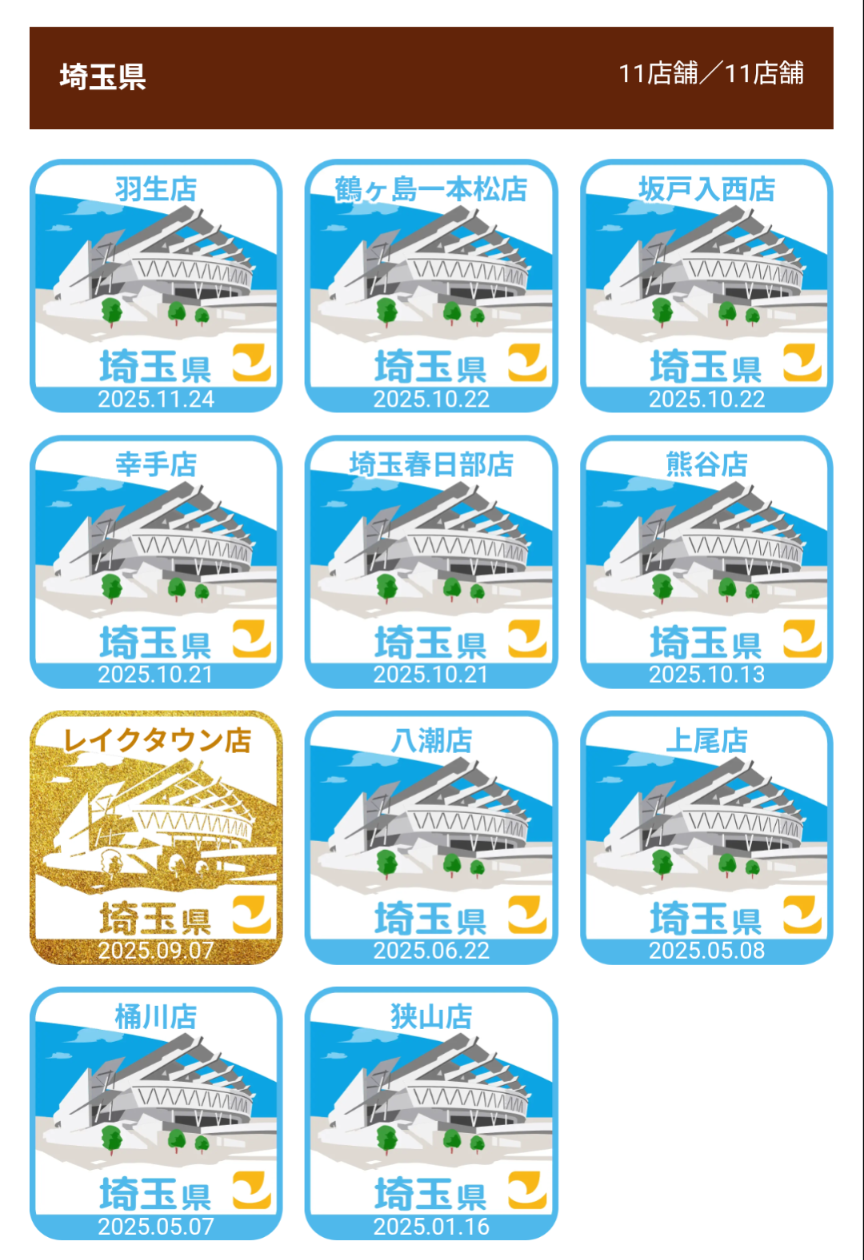The image size is (864, 1260).
Task: Select the 熊谷店 stamp icon
Action: pyautogui.click(x=707, y=560)
